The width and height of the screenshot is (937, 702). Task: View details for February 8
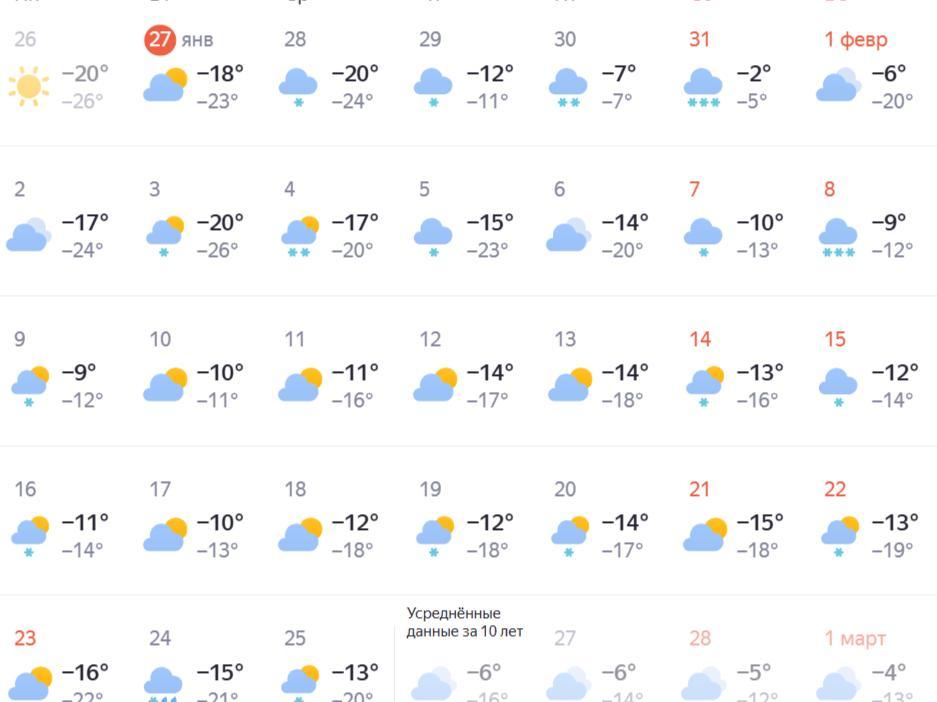(x=870, y=222)
